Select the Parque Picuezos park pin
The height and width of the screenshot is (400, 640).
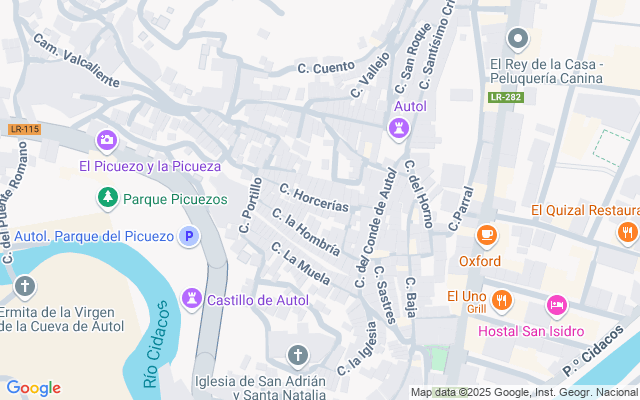[x=107, y=199]
